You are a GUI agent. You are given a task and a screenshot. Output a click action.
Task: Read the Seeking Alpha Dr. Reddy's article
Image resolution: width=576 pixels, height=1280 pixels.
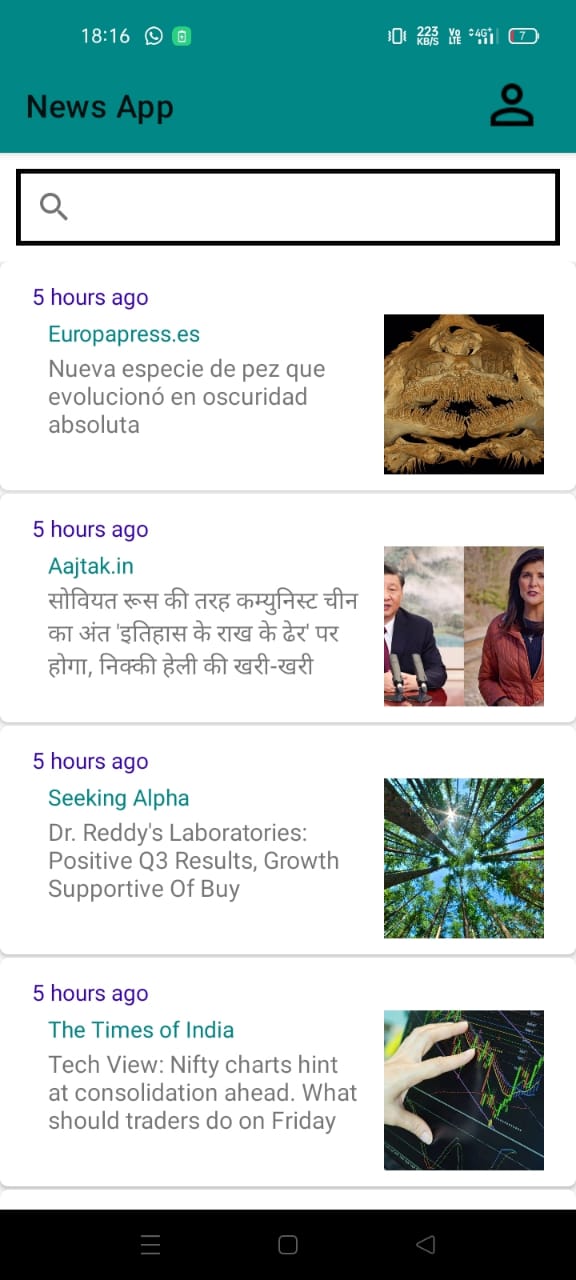coord(288,841)
